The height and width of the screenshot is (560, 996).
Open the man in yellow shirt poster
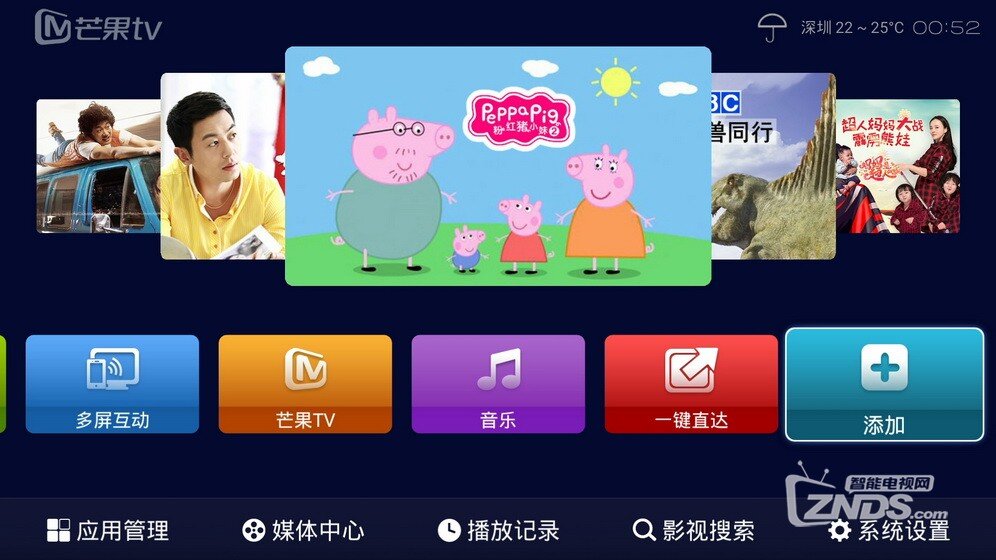(221, 166)
